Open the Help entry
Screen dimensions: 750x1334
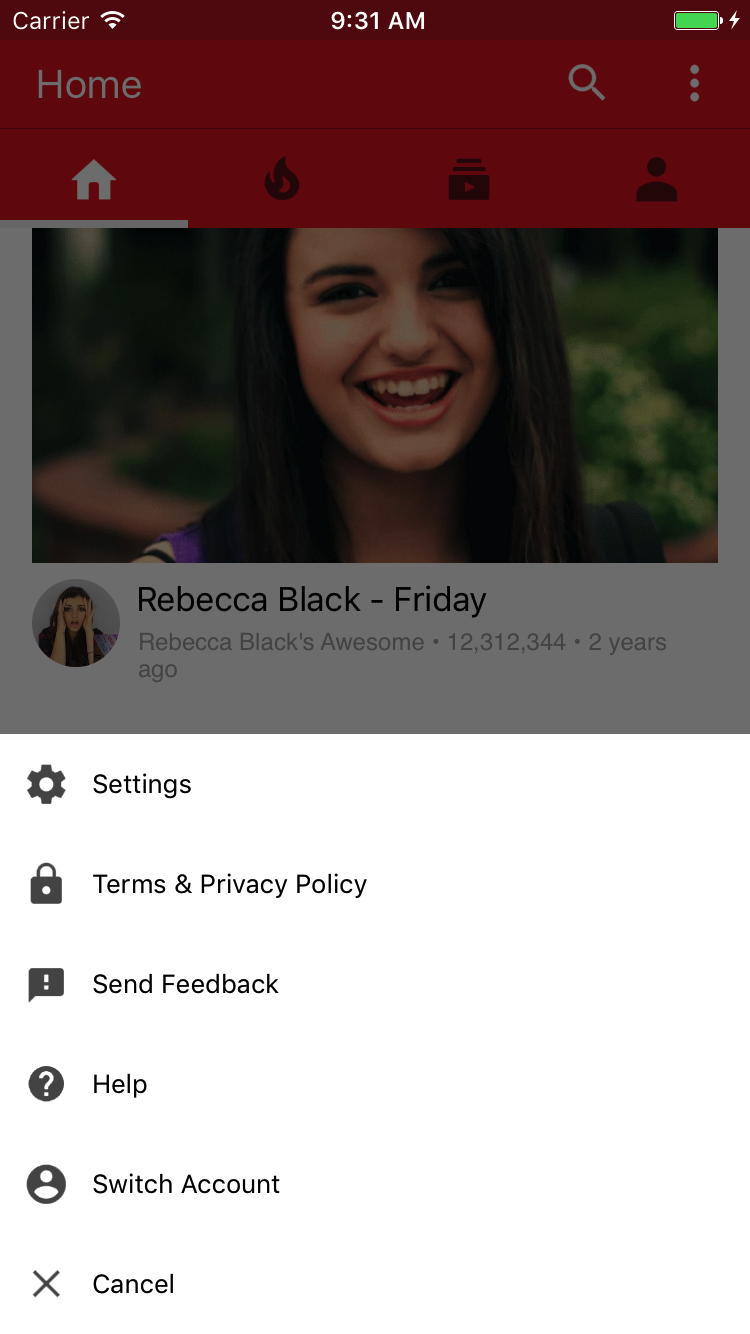[120, 1084]
